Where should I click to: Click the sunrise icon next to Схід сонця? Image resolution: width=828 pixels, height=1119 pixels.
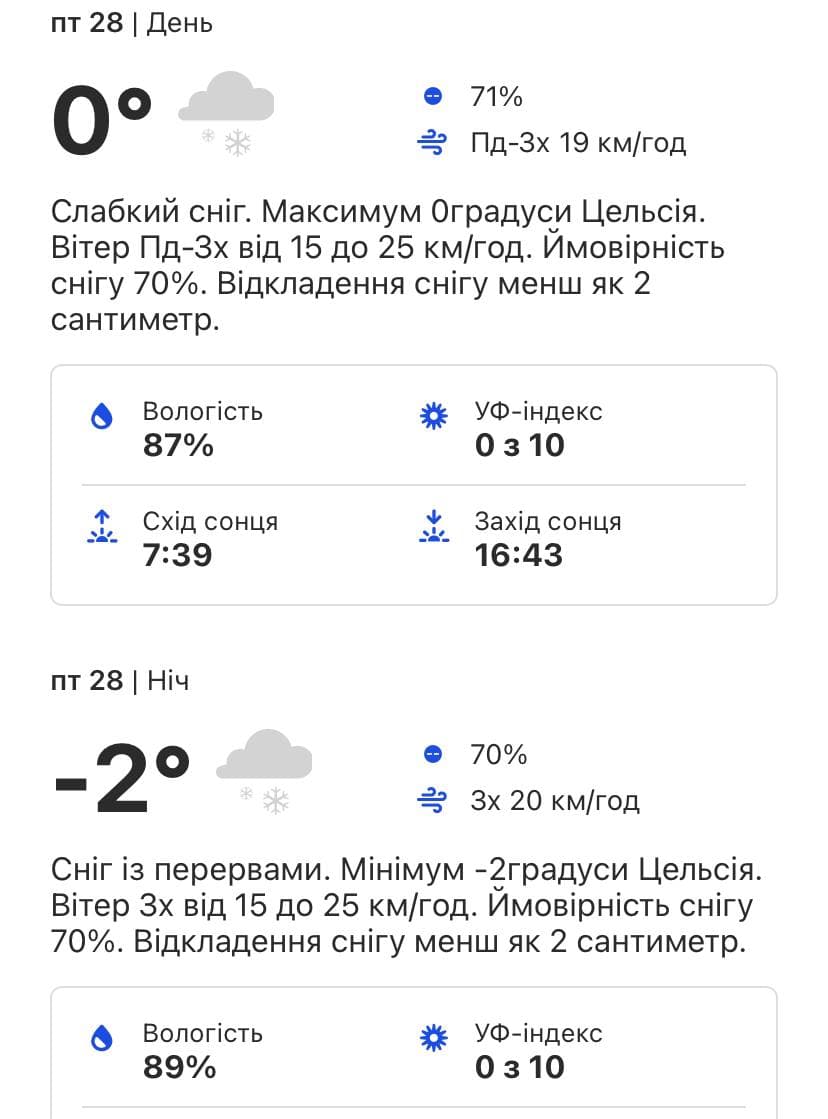[x=101, y=527]
